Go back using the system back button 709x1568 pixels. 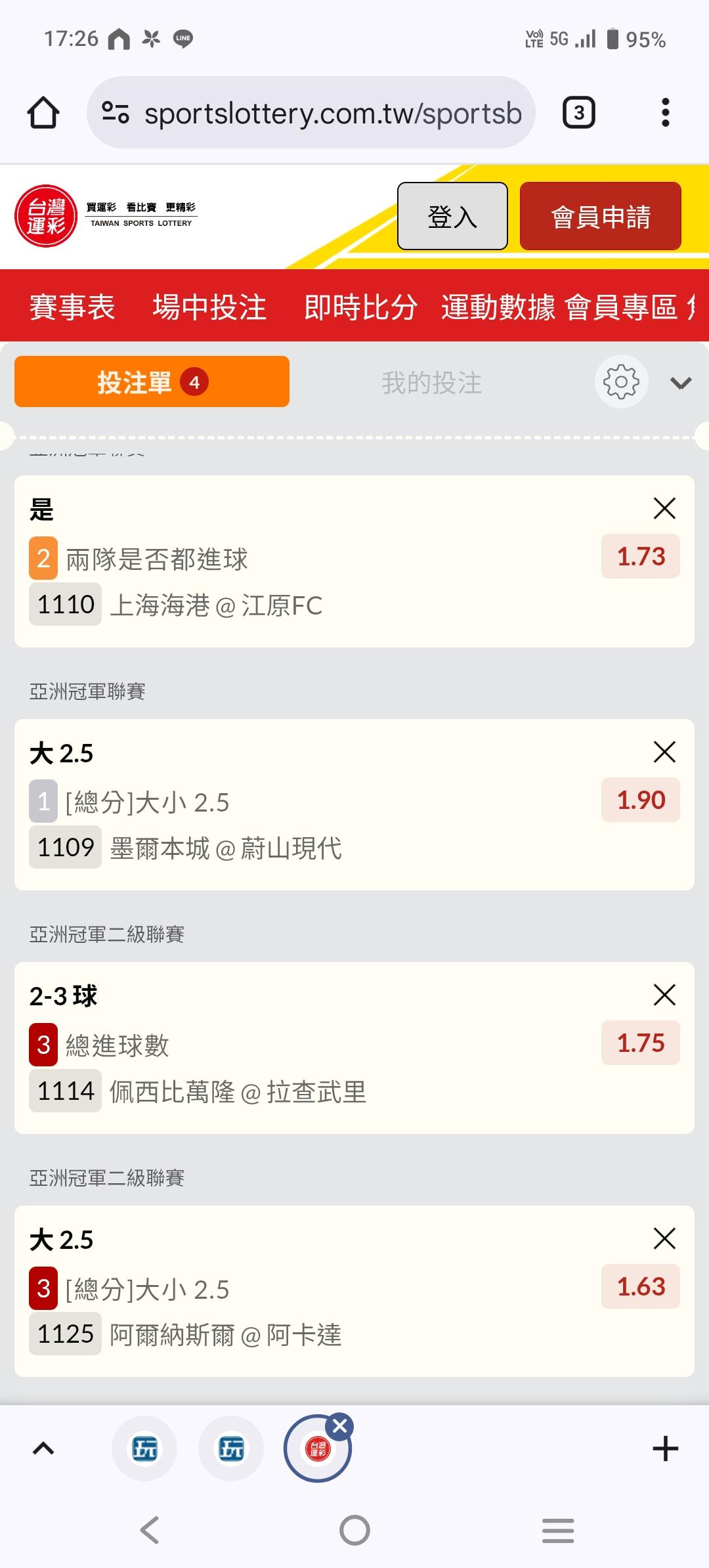point(150,1530)
